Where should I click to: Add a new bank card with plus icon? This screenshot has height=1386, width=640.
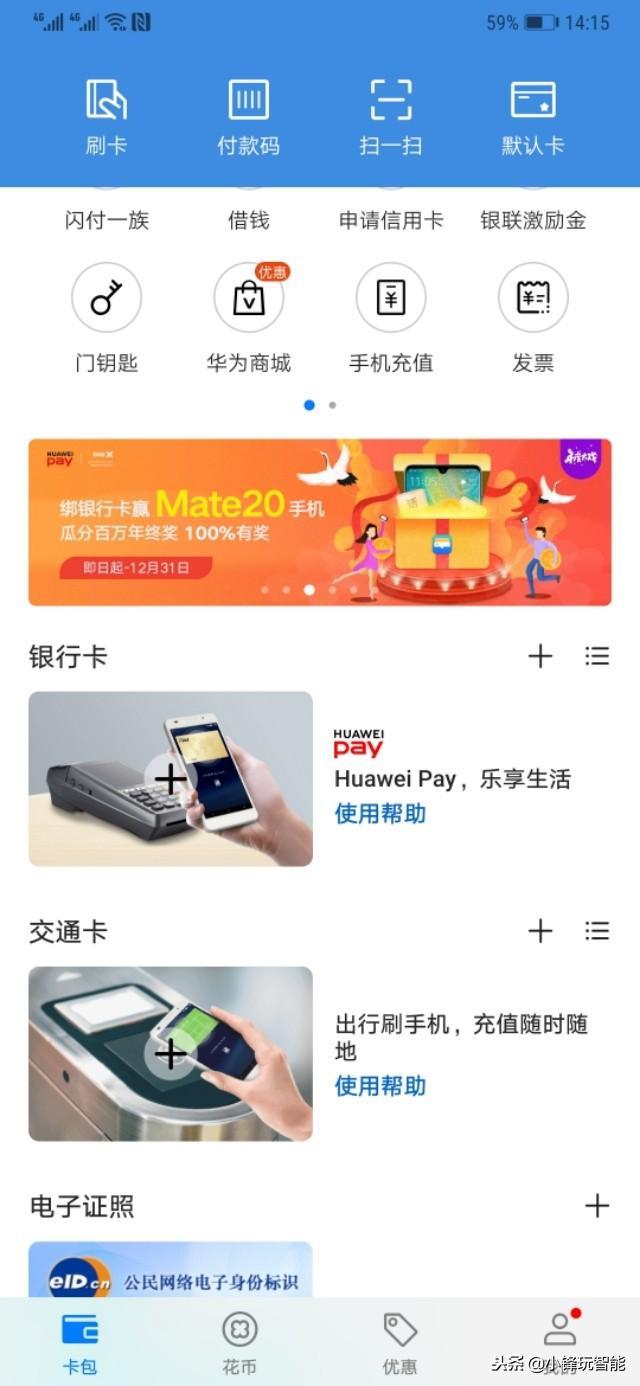540,656
